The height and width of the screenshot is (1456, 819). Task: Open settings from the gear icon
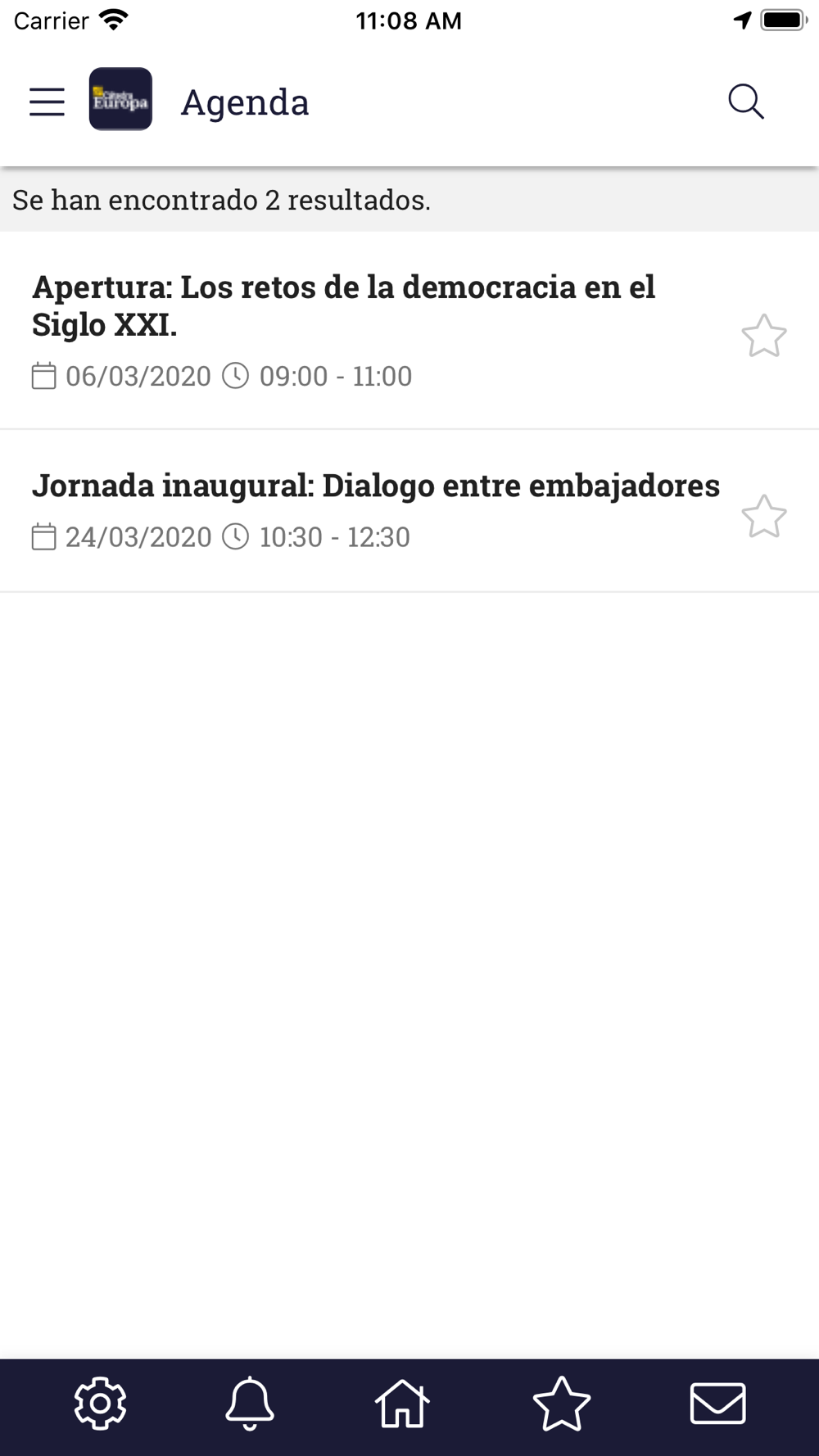click(100, 1404)
